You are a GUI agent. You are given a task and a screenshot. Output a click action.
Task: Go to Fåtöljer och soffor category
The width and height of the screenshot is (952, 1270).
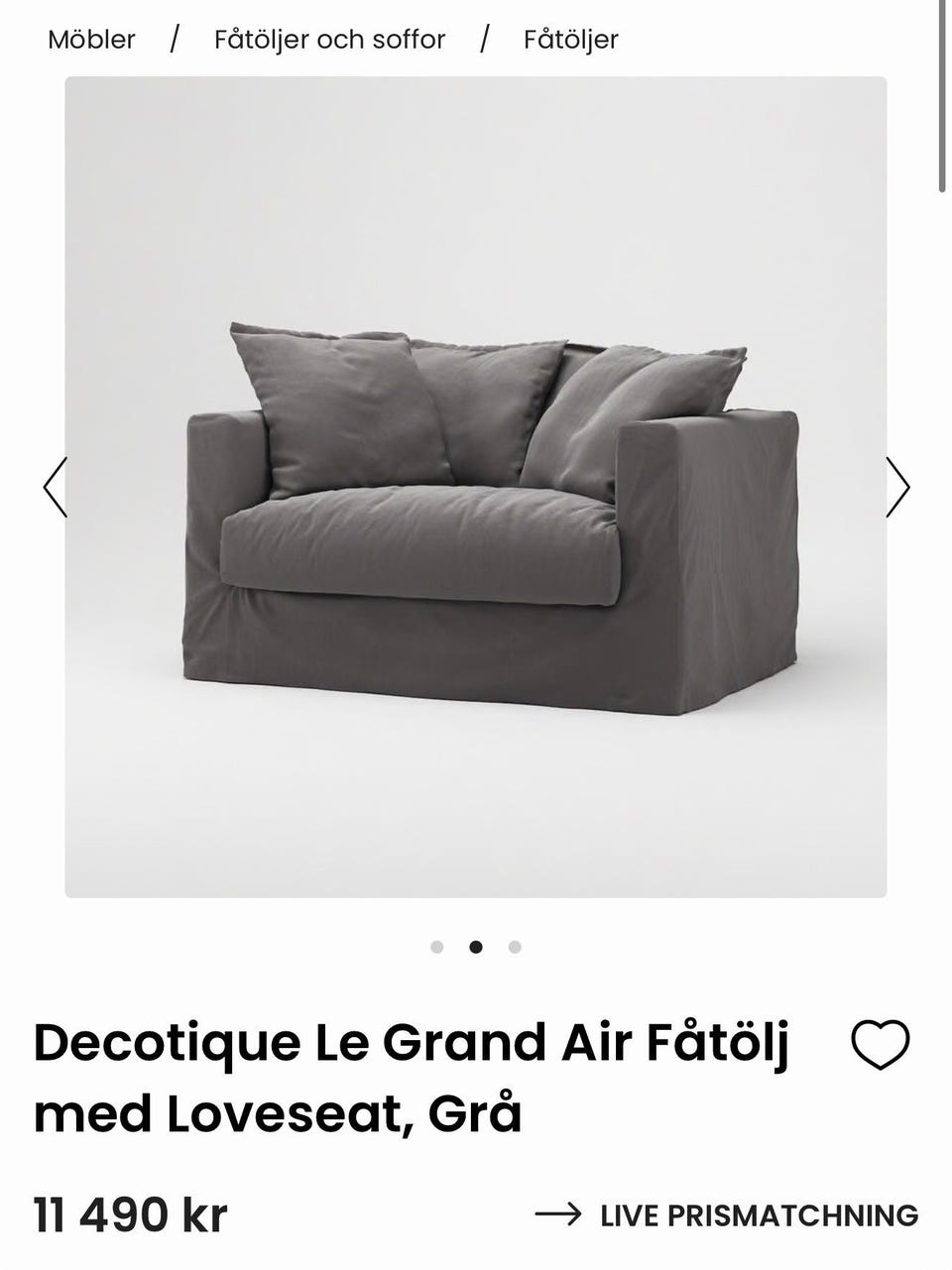click(329, 40)
